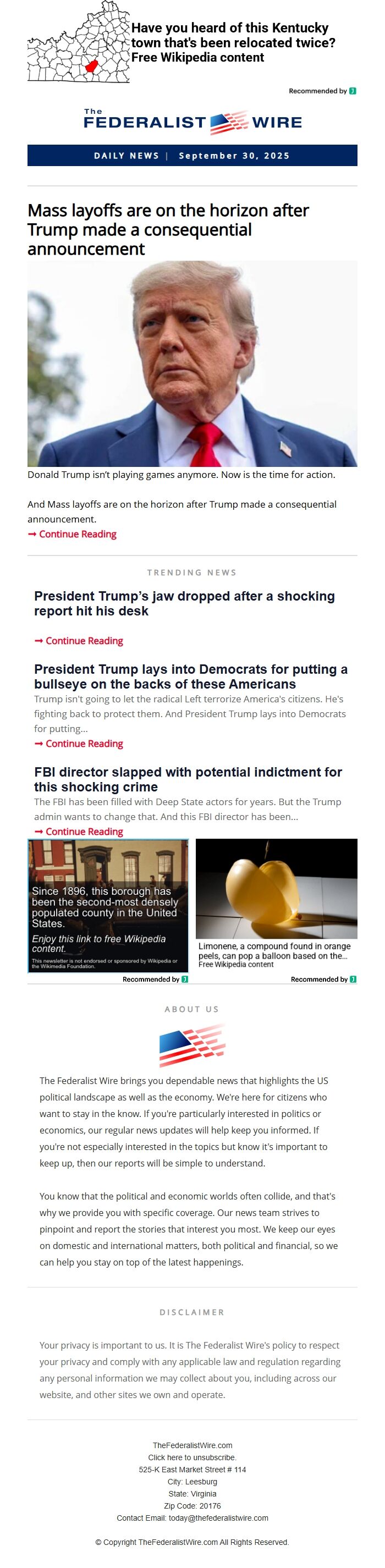The image size is (385, 1568).
Task: Continue reading the FBI director story
Action: pyautogui.click(x=79, y=832)
